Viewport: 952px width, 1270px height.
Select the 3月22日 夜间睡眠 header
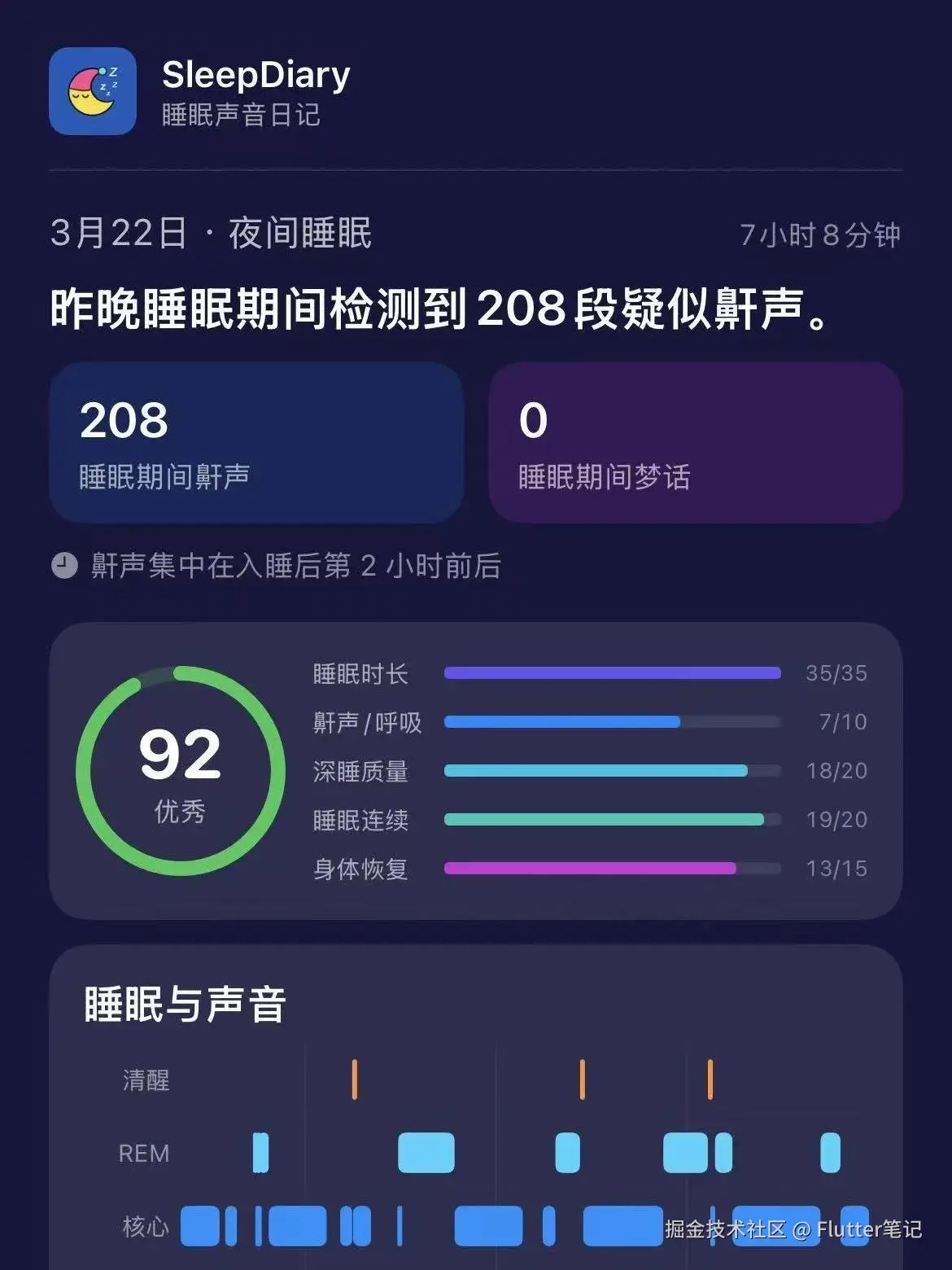tap(212, 234)
